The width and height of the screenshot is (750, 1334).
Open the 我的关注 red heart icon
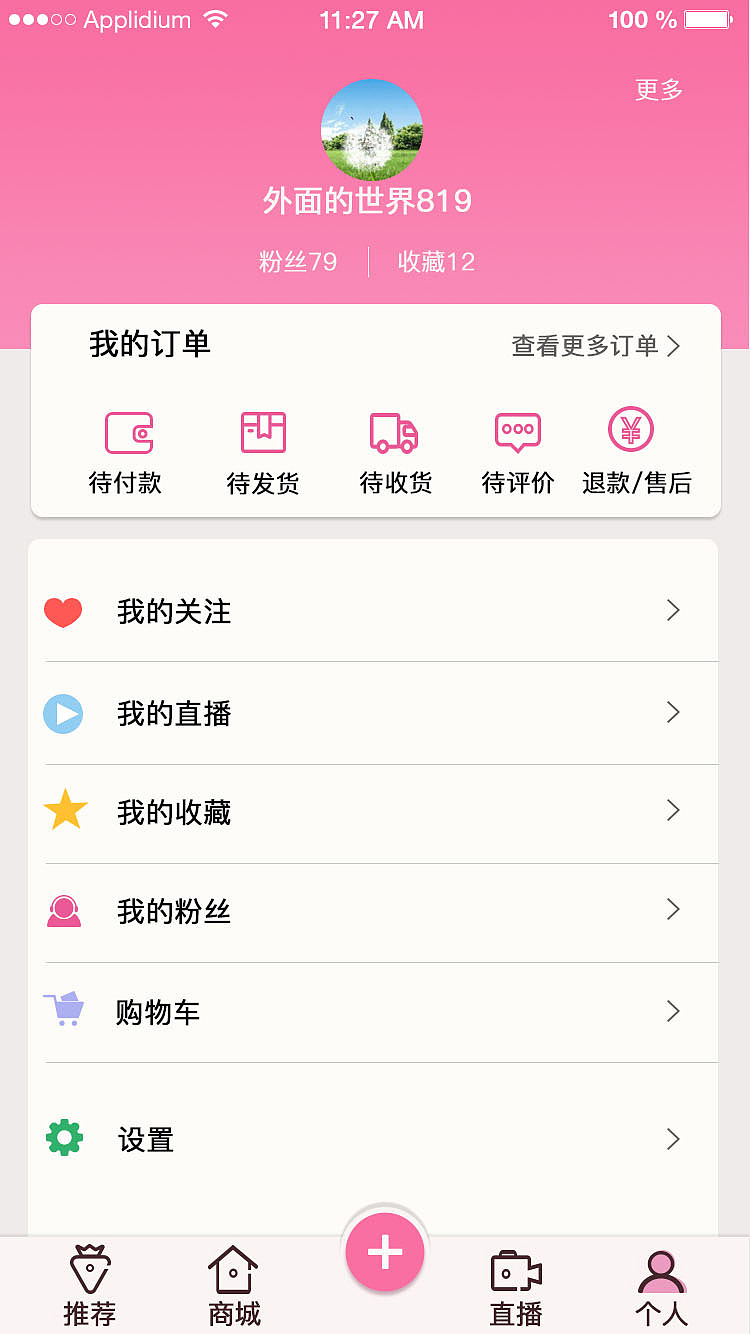(62, 611)
